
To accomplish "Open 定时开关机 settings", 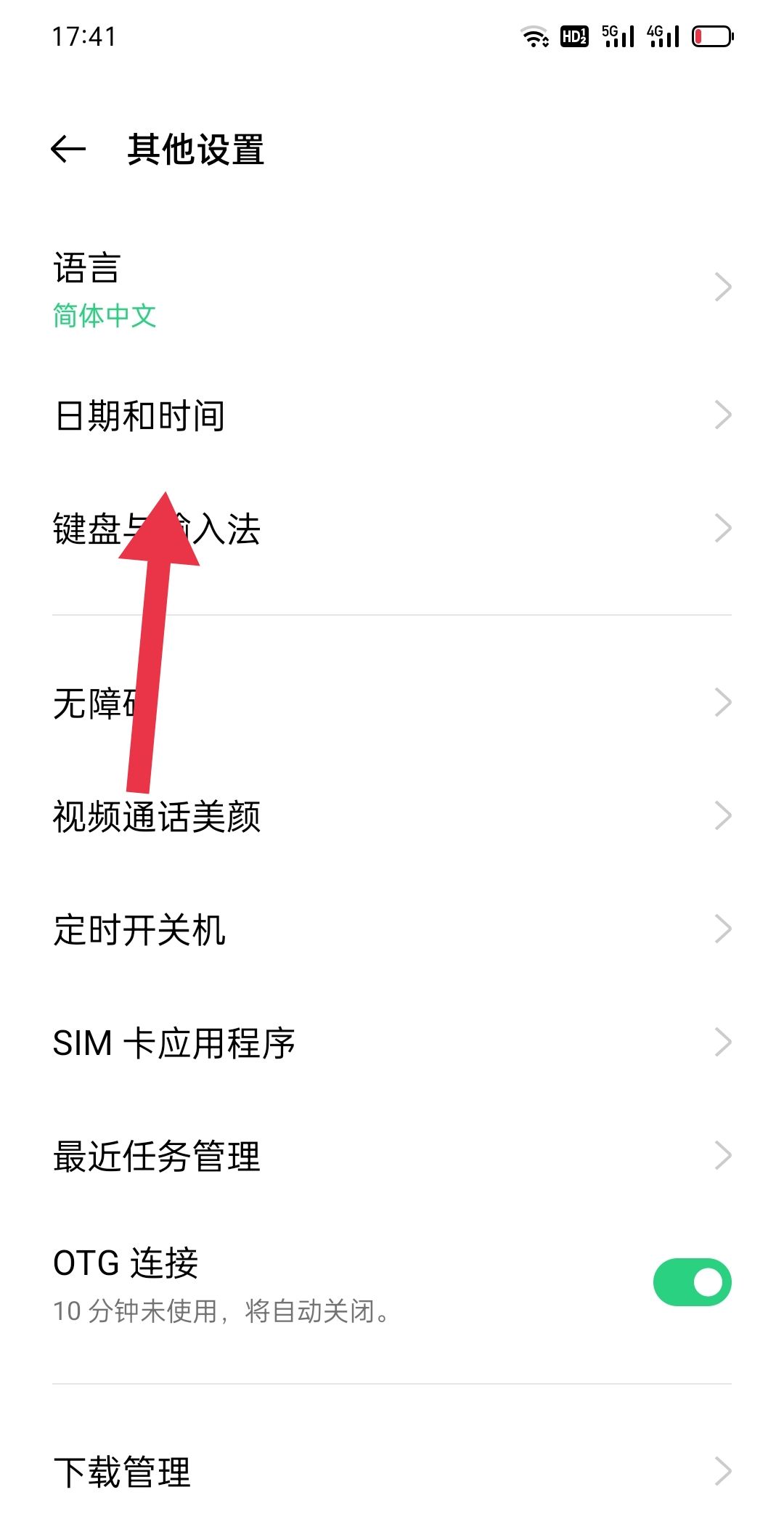I will click(392, 929).
